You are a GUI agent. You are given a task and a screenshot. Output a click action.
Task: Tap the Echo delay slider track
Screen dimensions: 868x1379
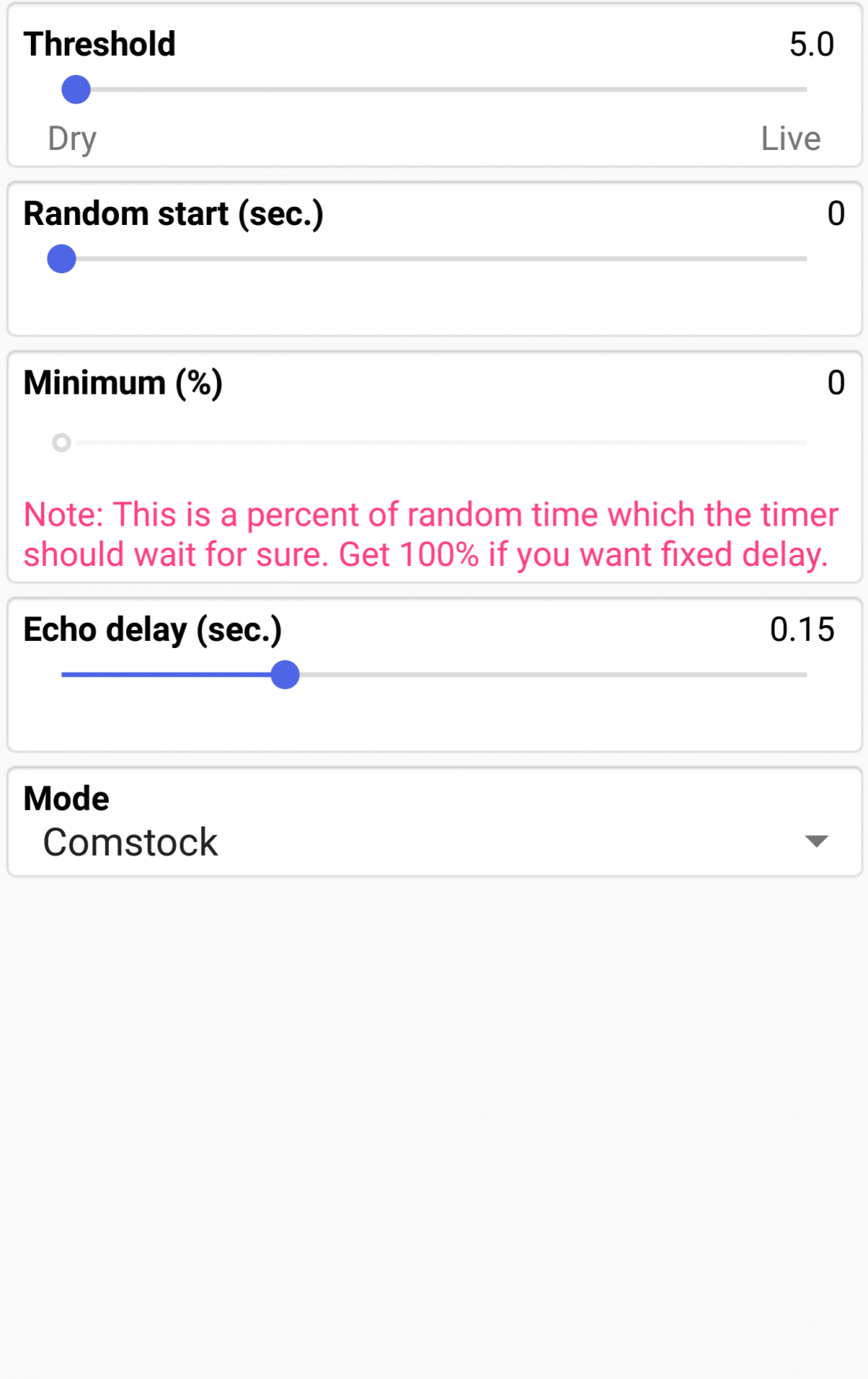[434, 675]
